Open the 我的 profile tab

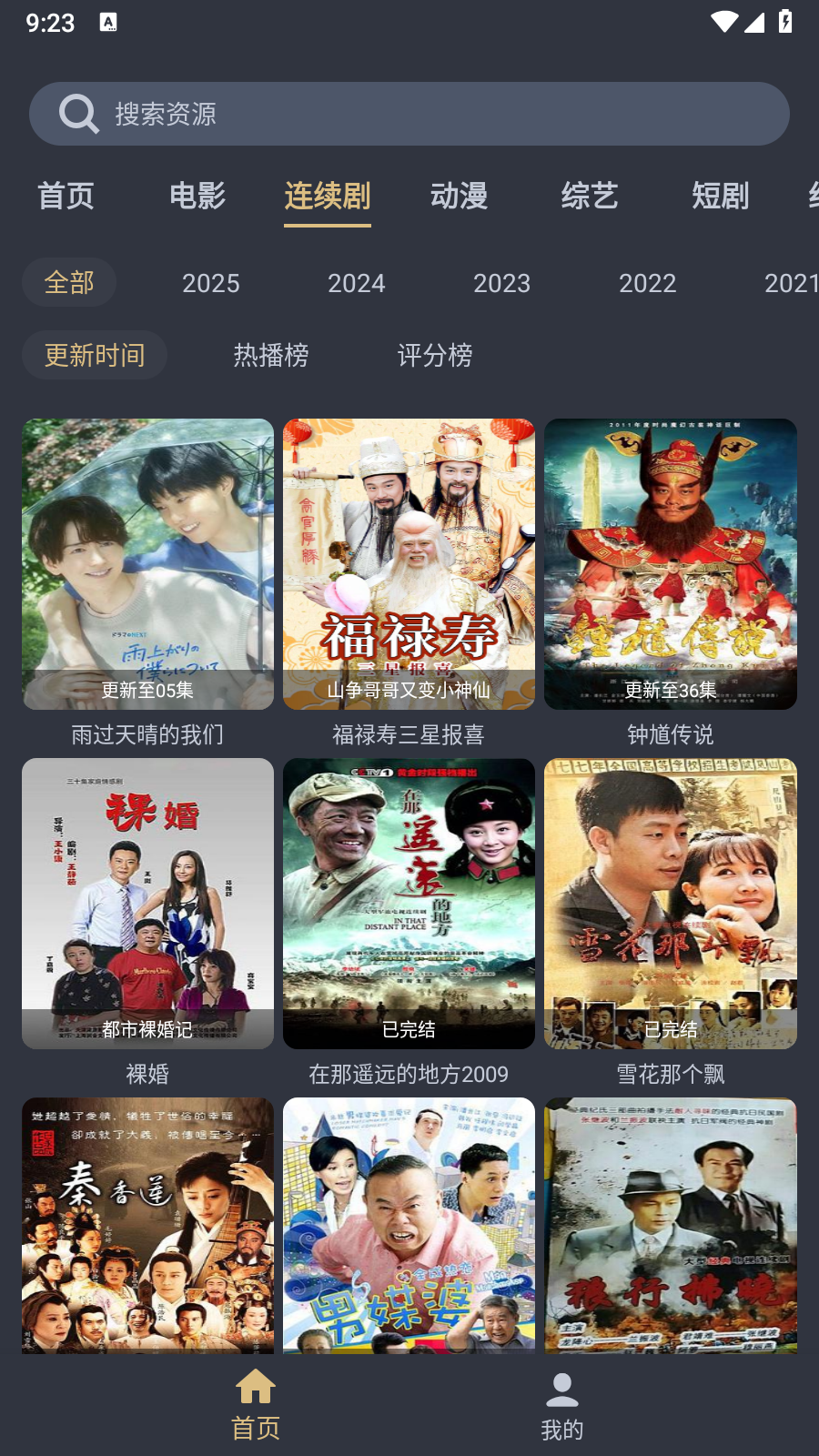[562, 1406]
